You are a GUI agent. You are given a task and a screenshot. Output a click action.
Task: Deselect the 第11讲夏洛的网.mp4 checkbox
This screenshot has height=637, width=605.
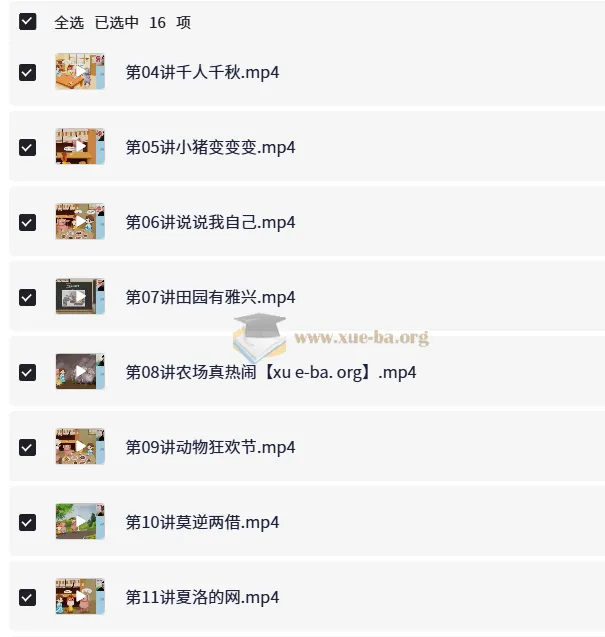[x=28, y=597]
